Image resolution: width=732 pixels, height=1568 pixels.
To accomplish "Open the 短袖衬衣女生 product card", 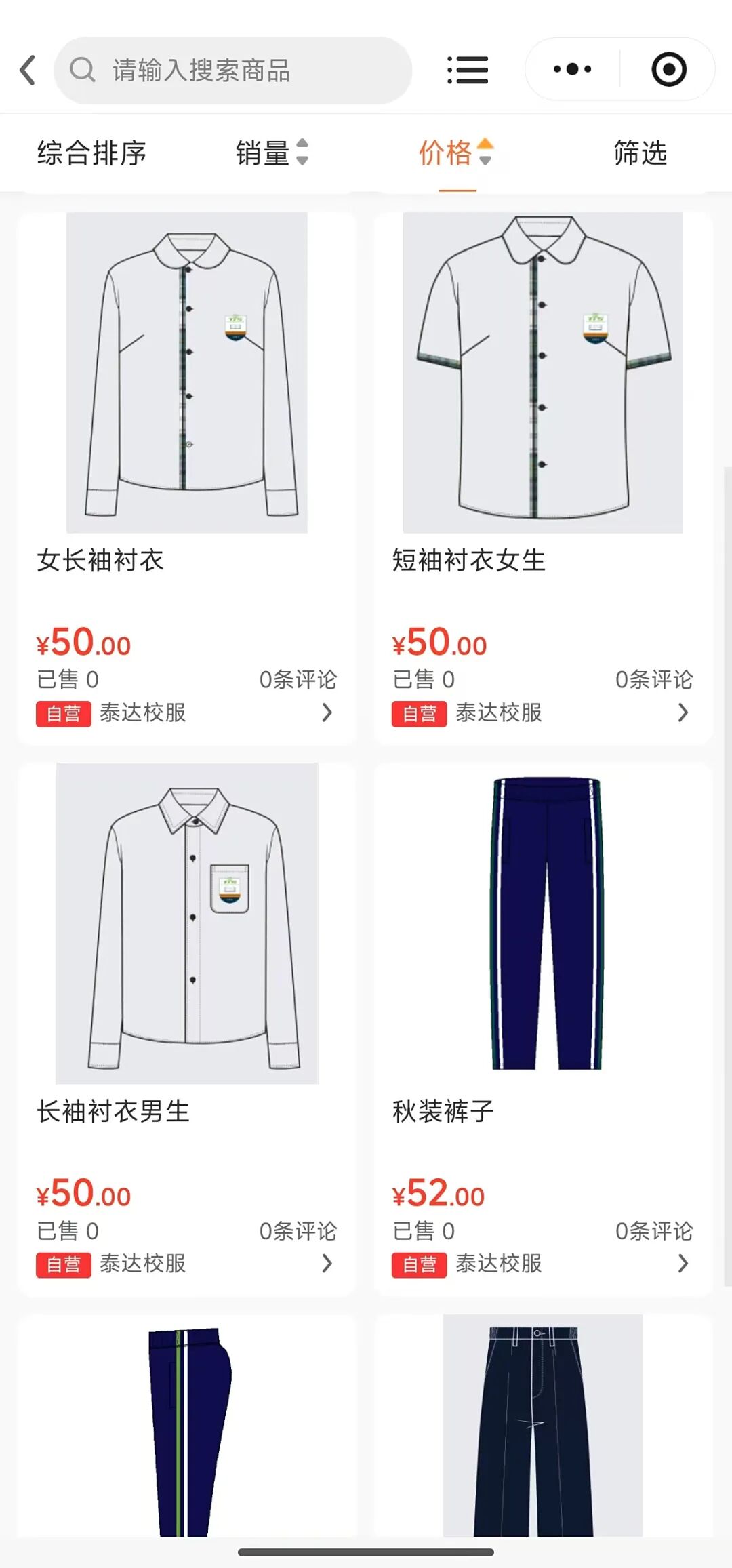I will coord(542,407).
